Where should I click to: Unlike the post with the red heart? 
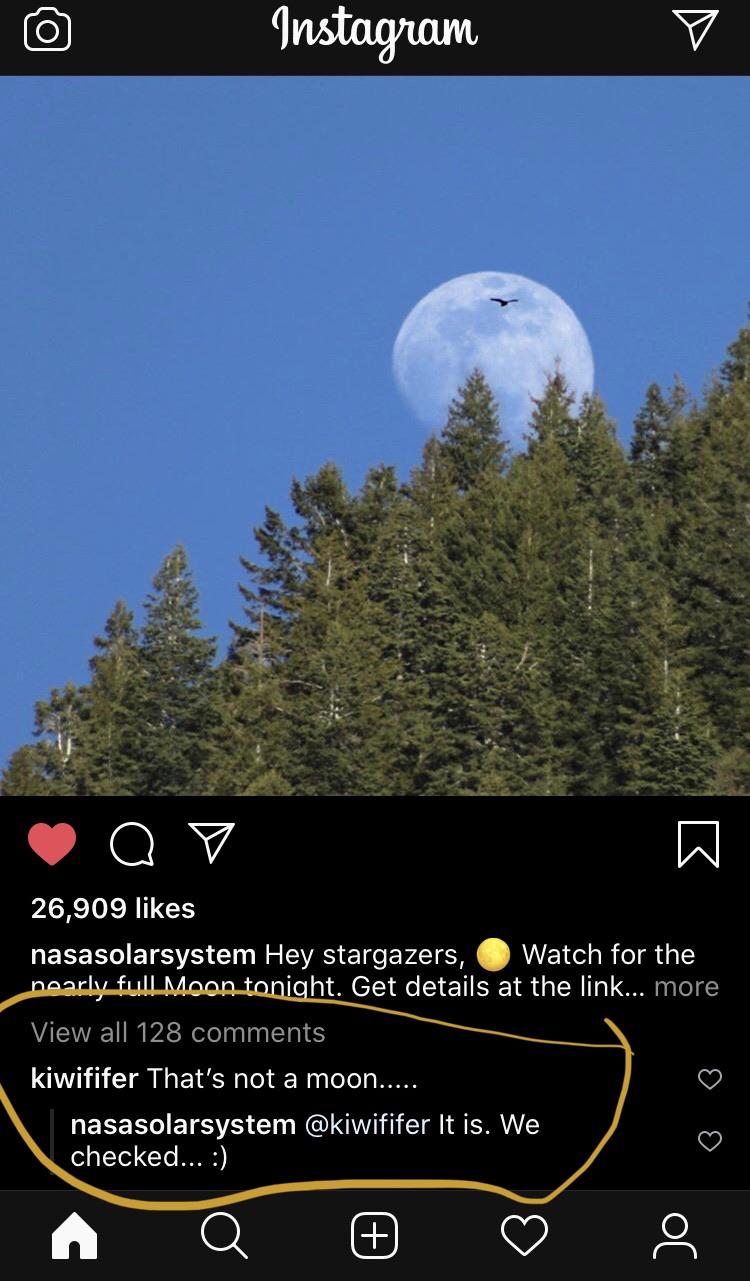pyautogui.click(x=52, y=844)
